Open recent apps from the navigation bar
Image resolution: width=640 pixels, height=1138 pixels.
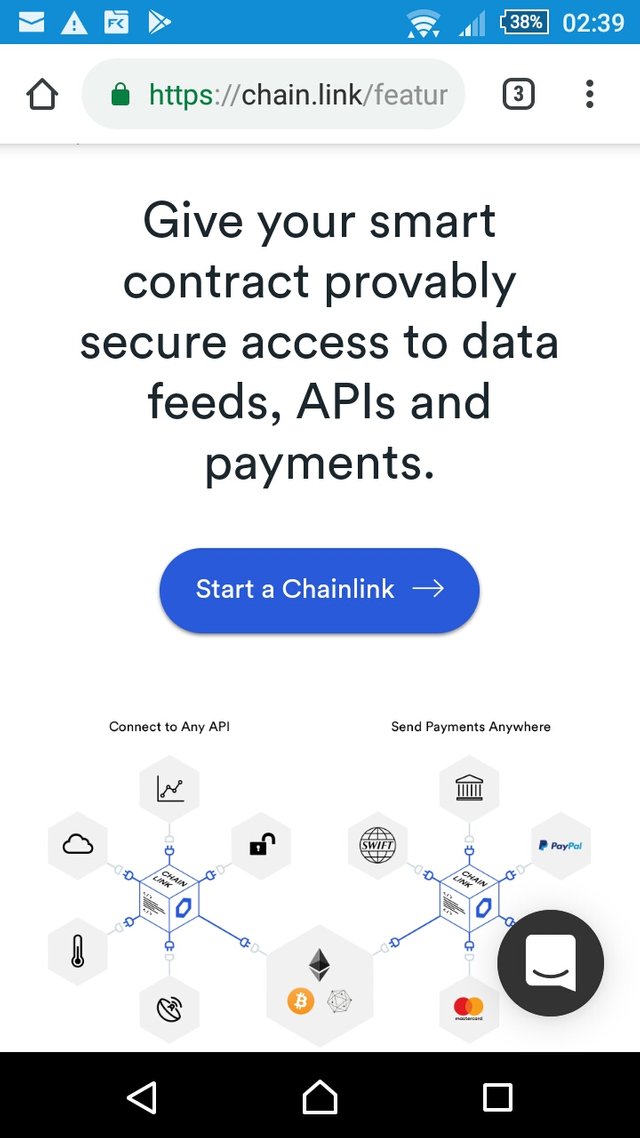pos(497,1097)
